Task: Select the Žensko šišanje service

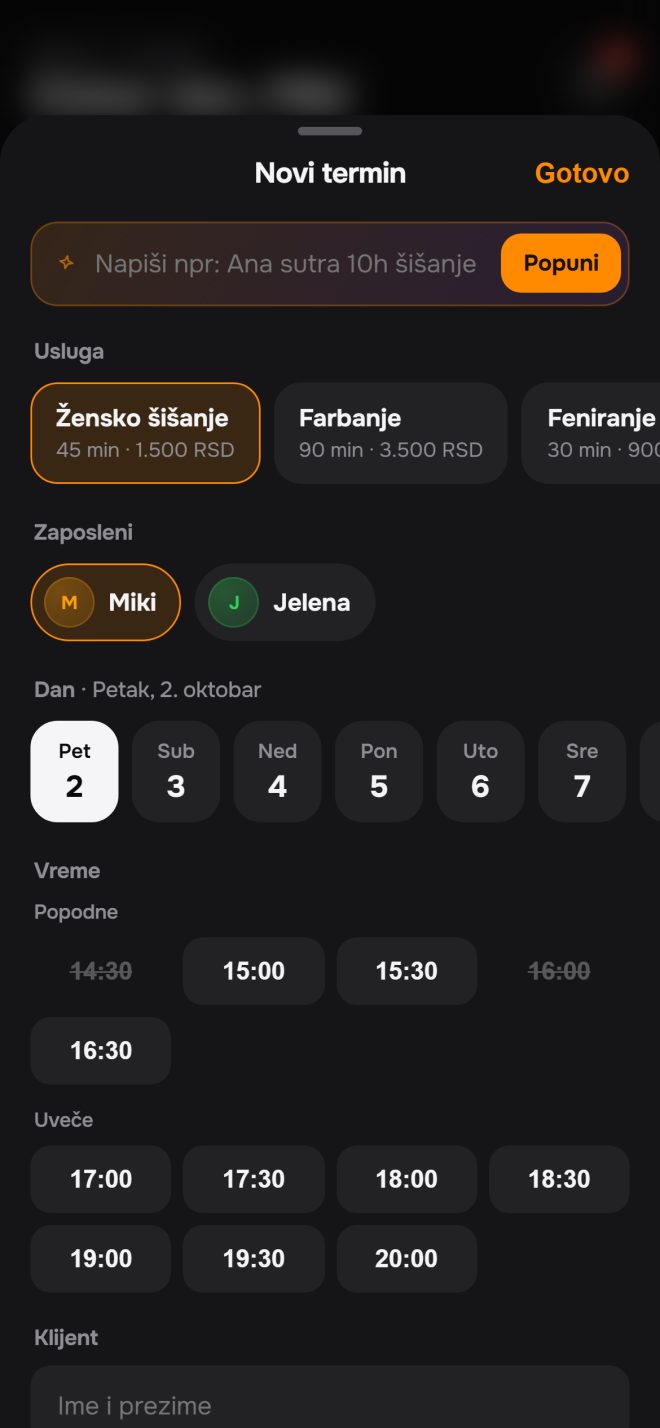Action: pyautogui.click(x=146, y=433)
